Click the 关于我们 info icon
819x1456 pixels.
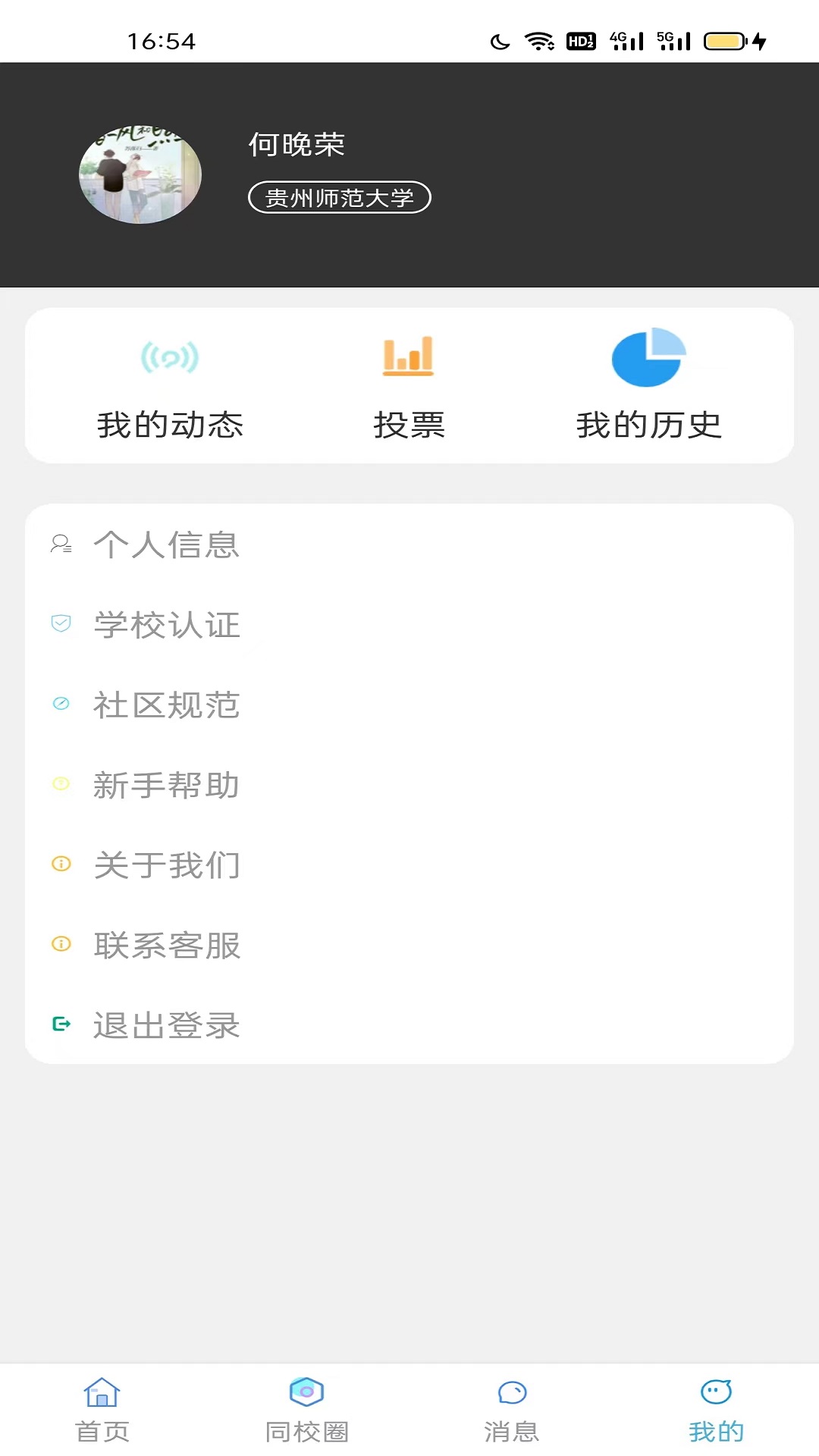[x=61, y=864]
